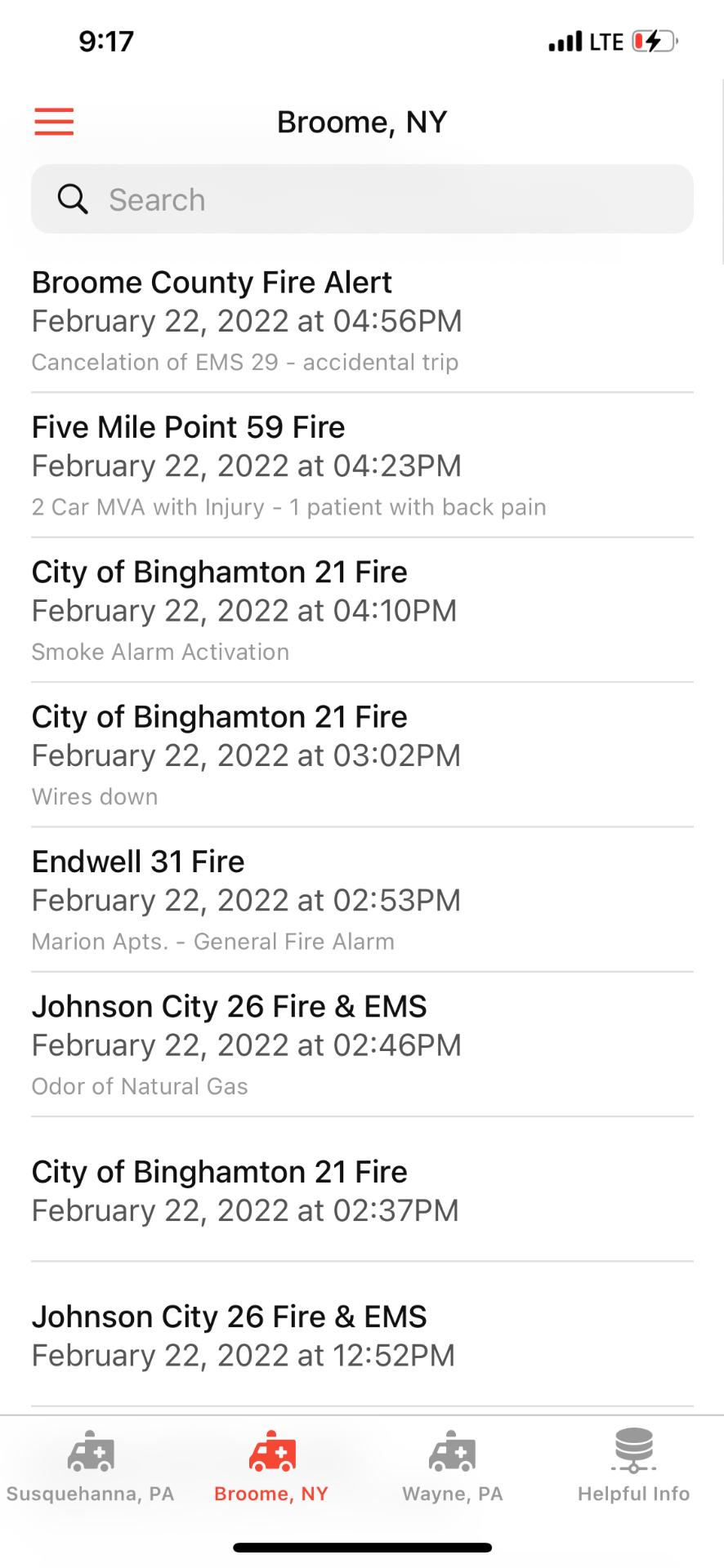Select the Broome, NY tab

[271, 1466]
